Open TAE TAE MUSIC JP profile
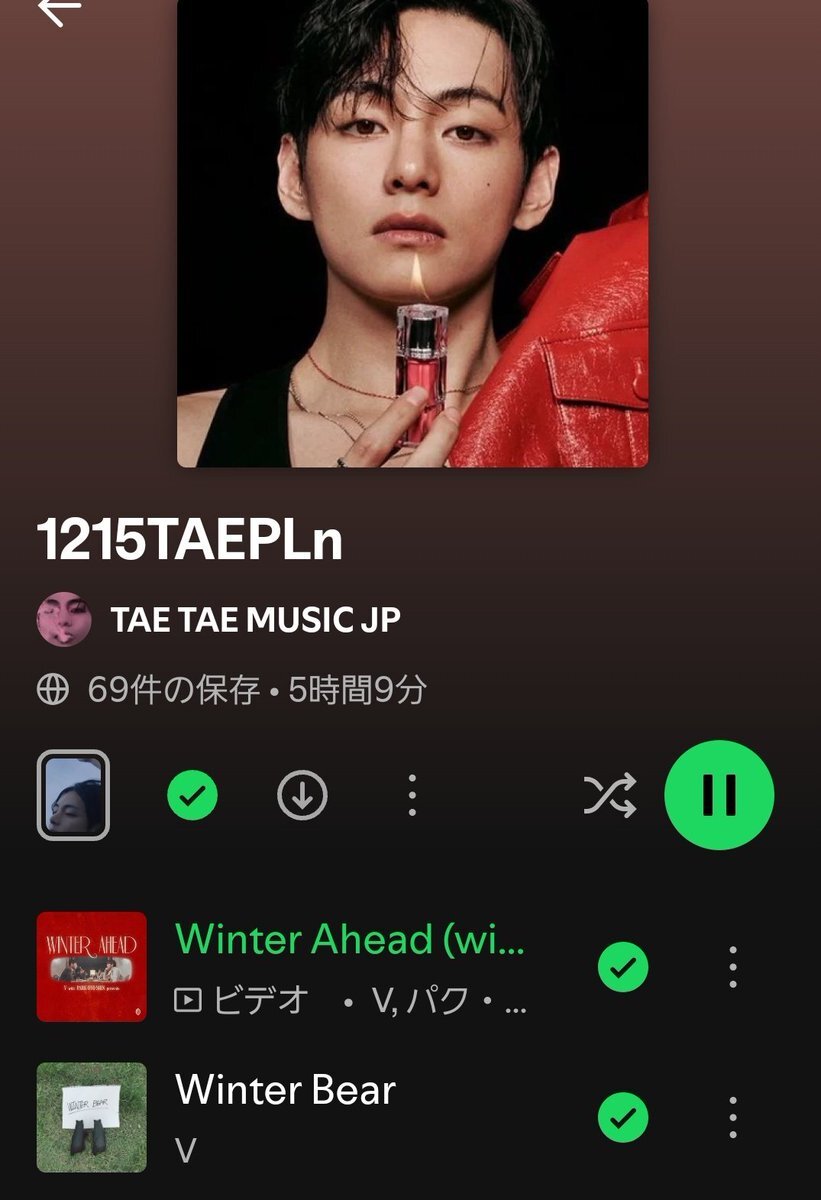 (255, 620)
